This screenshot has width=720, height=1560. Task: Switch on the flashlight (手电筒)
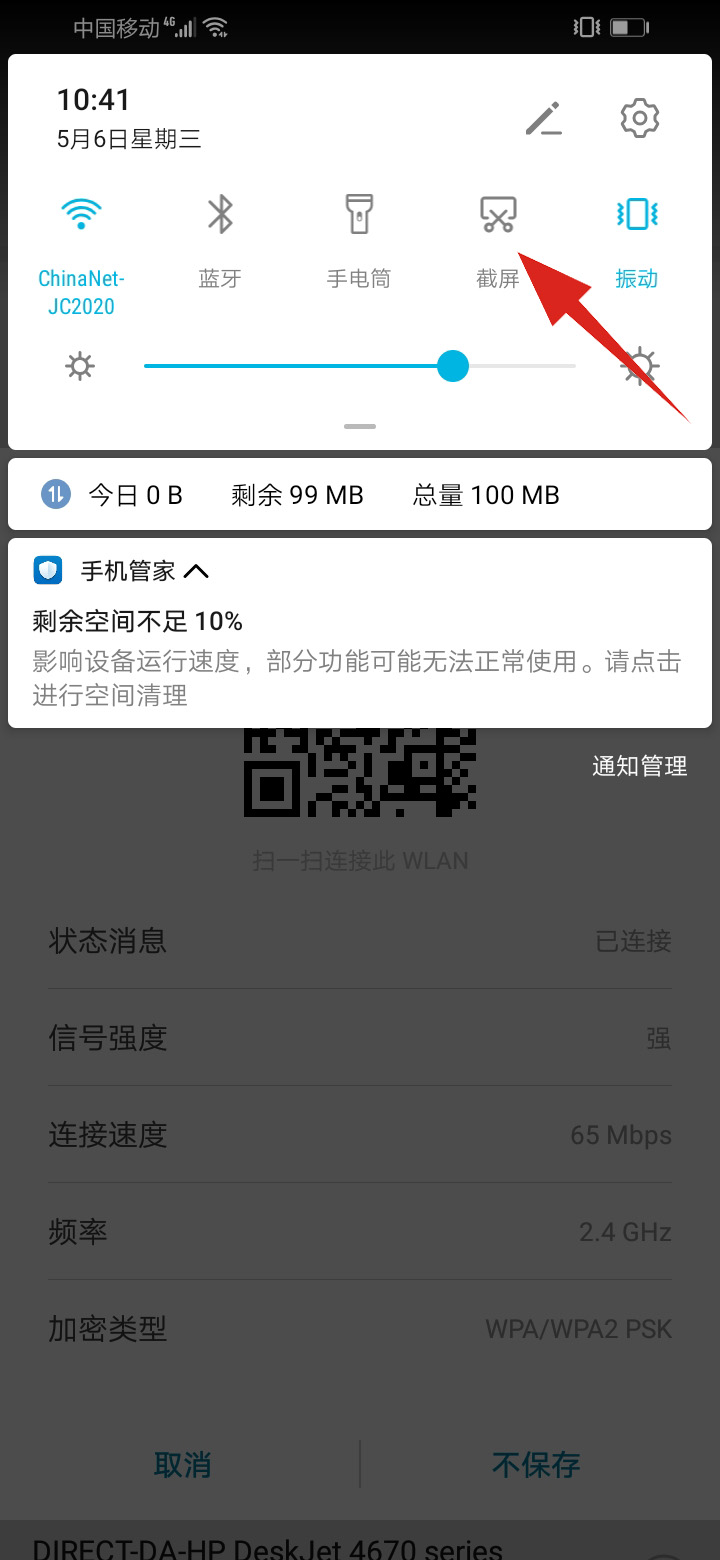pyautogui.click(x=359, y=214)
